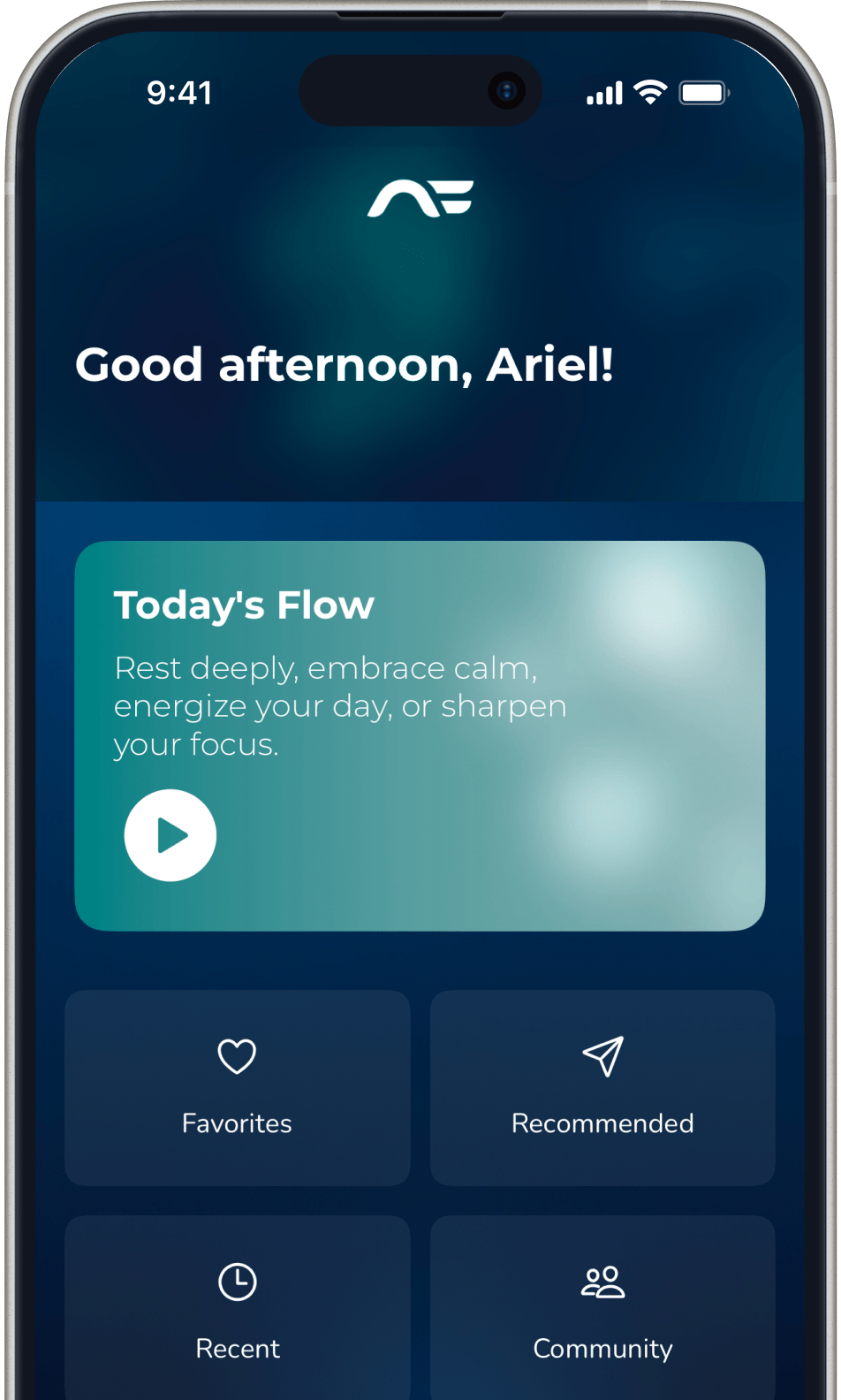Open the Recommended tile
The width and height of the screenshot is (841, 1400).
tap(602, 1087)
